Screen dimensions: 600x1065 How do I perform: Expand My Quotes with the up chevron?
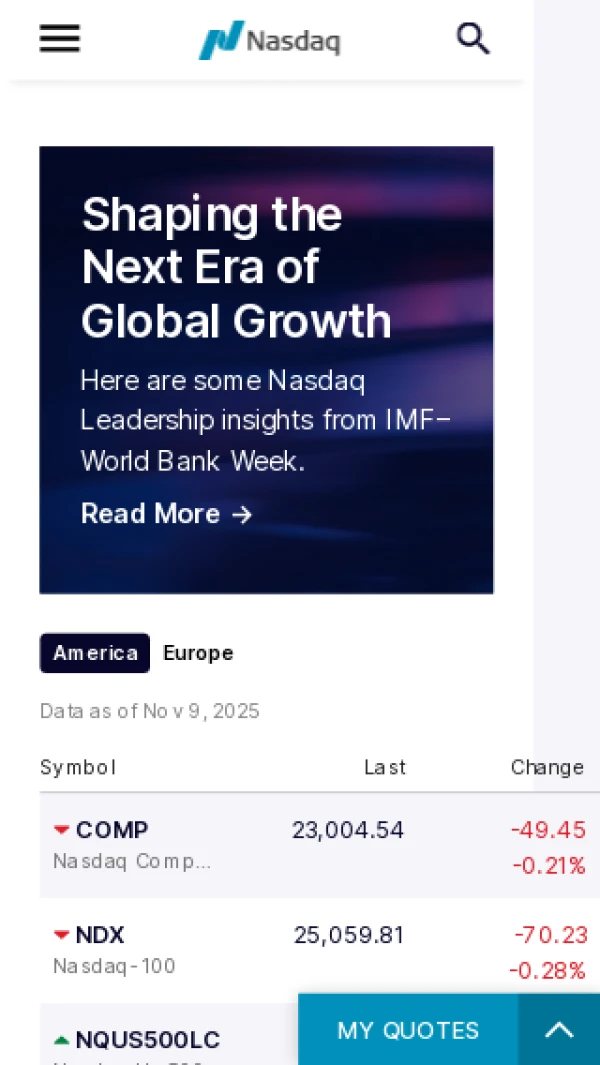(x=559, y=1030)
